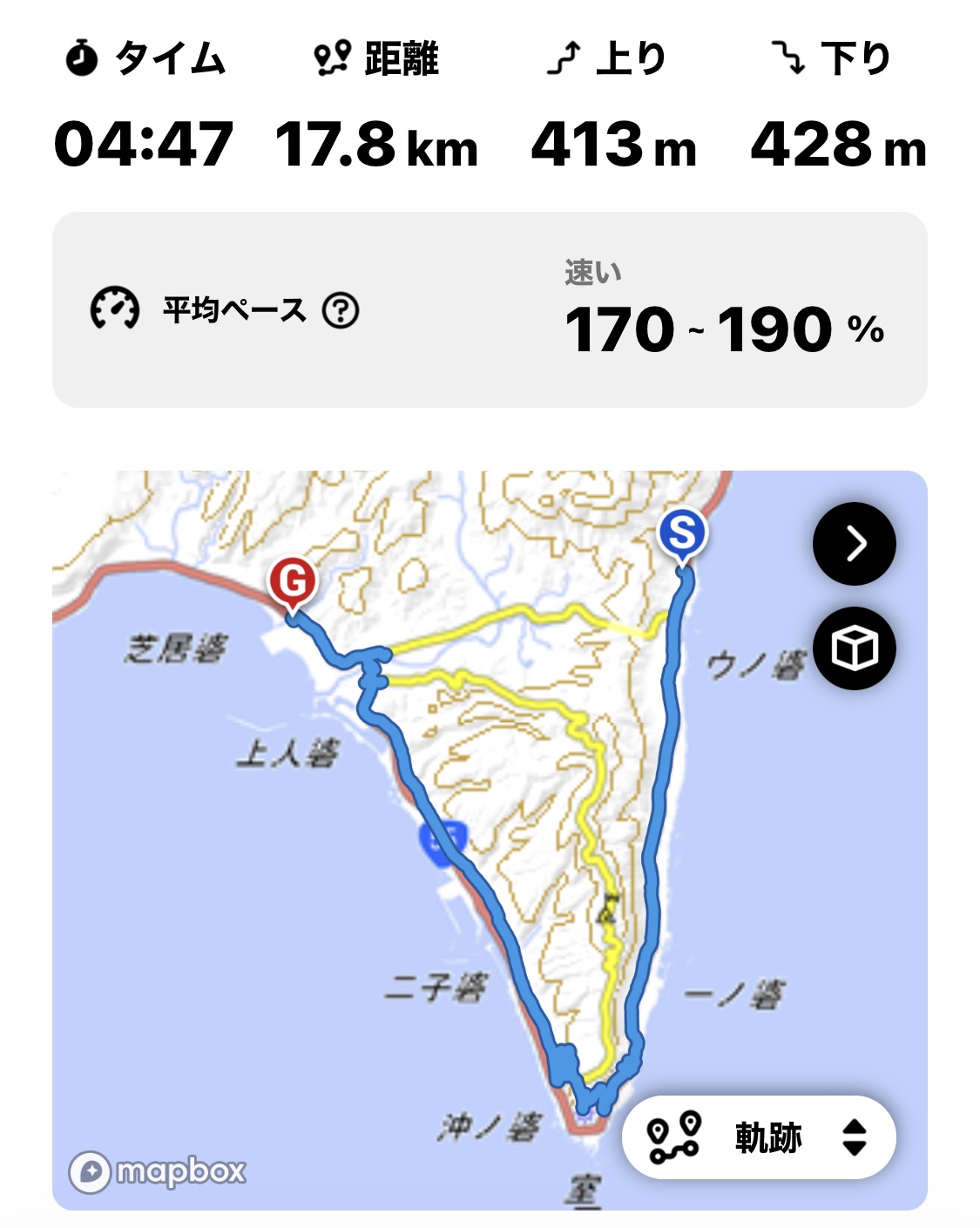Tap the start point S marker
Screen dimensions: 980x1228
[682, 533]
